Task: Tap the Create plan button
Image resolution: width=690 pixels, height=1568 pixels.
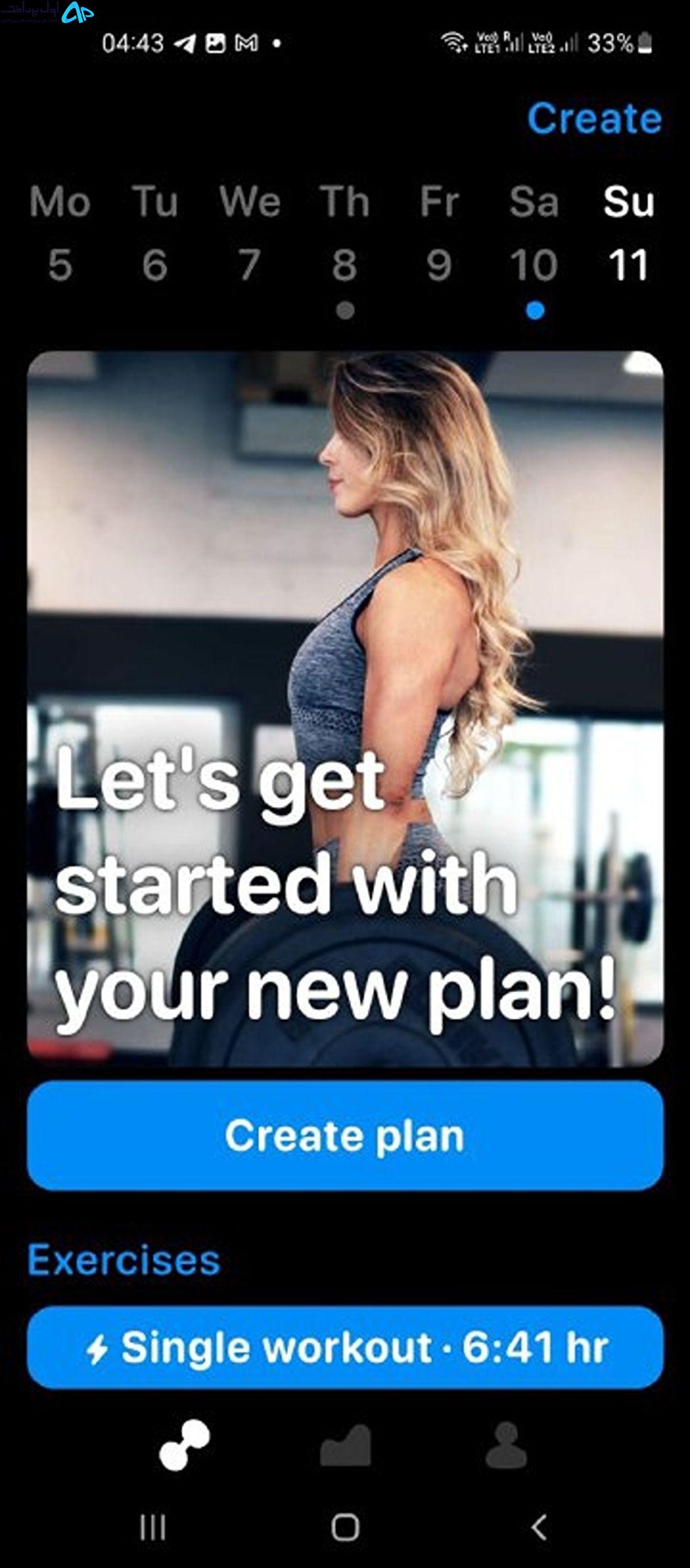Action: click(x=345, y=1136)
